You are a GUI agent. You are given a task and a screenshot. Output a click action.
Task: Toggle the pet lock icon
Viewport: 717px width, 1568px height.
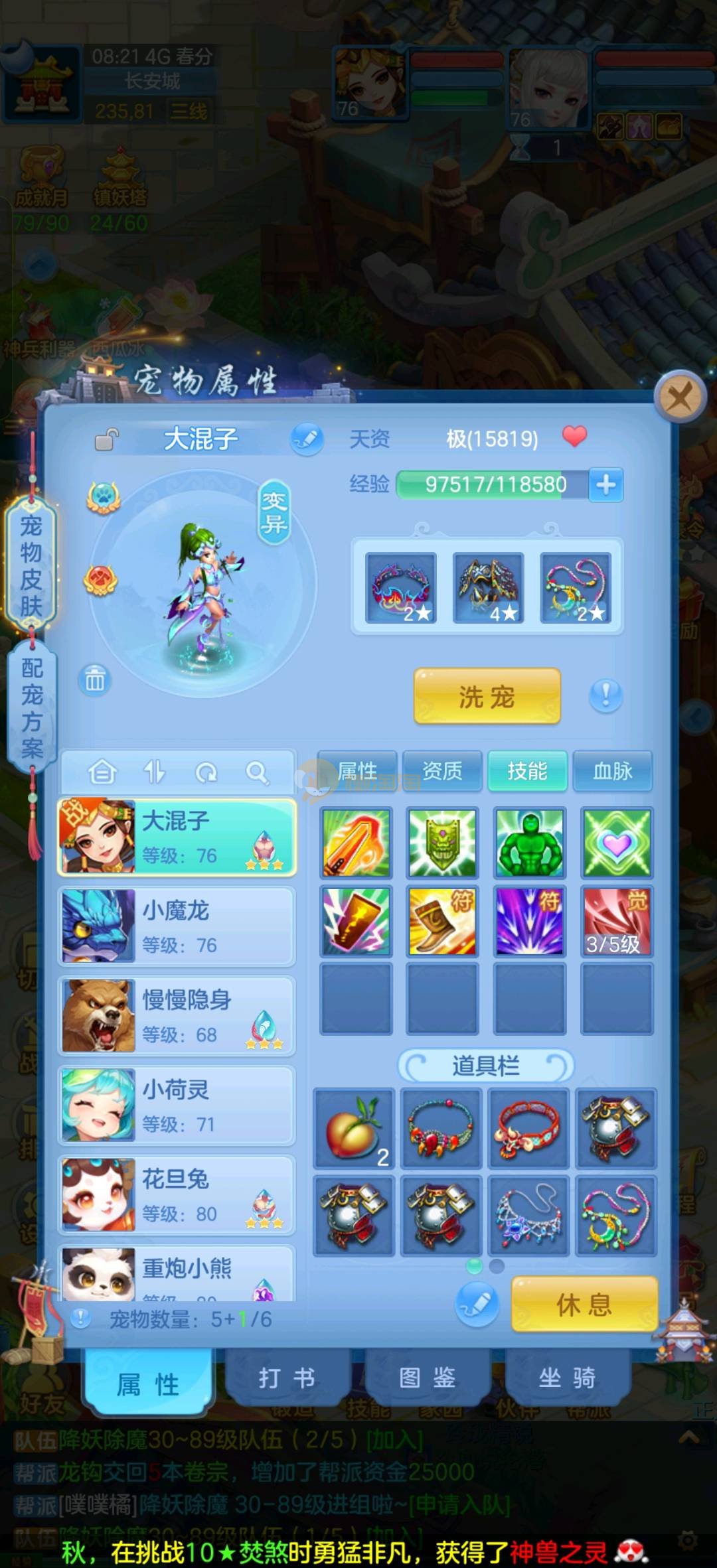[x=106, y=439]
